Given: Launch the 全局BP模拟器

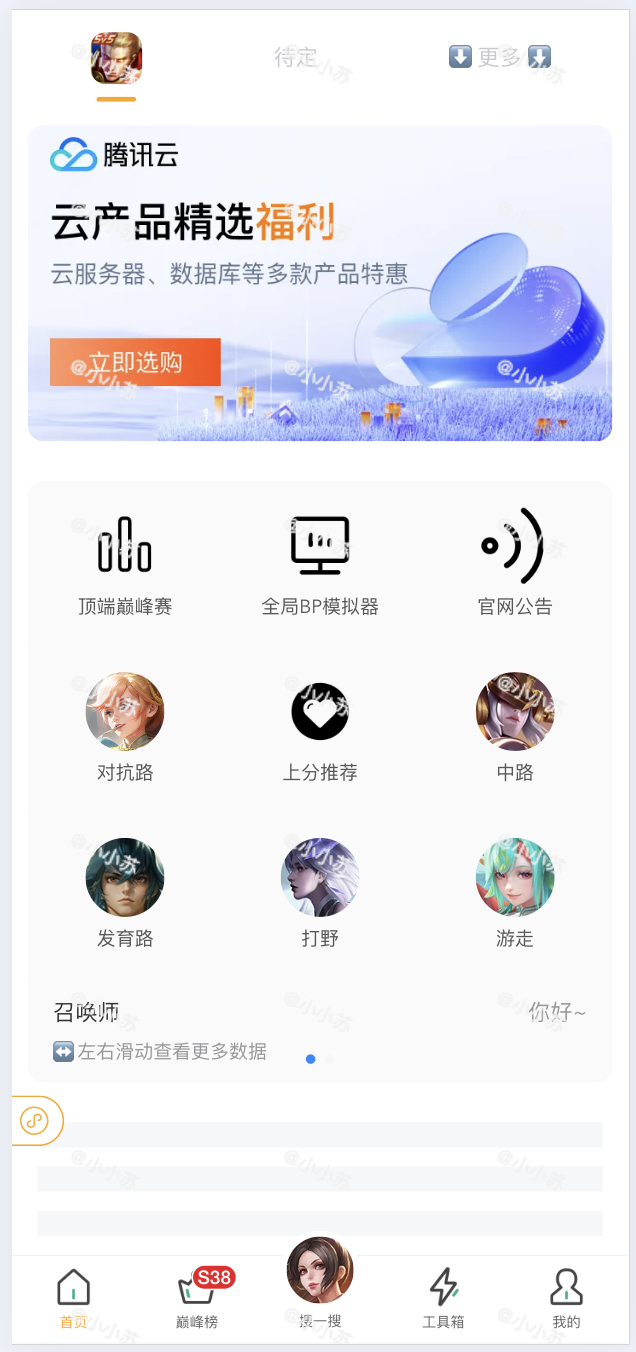Looking at the screenshot, I should [x=320, y=563].
